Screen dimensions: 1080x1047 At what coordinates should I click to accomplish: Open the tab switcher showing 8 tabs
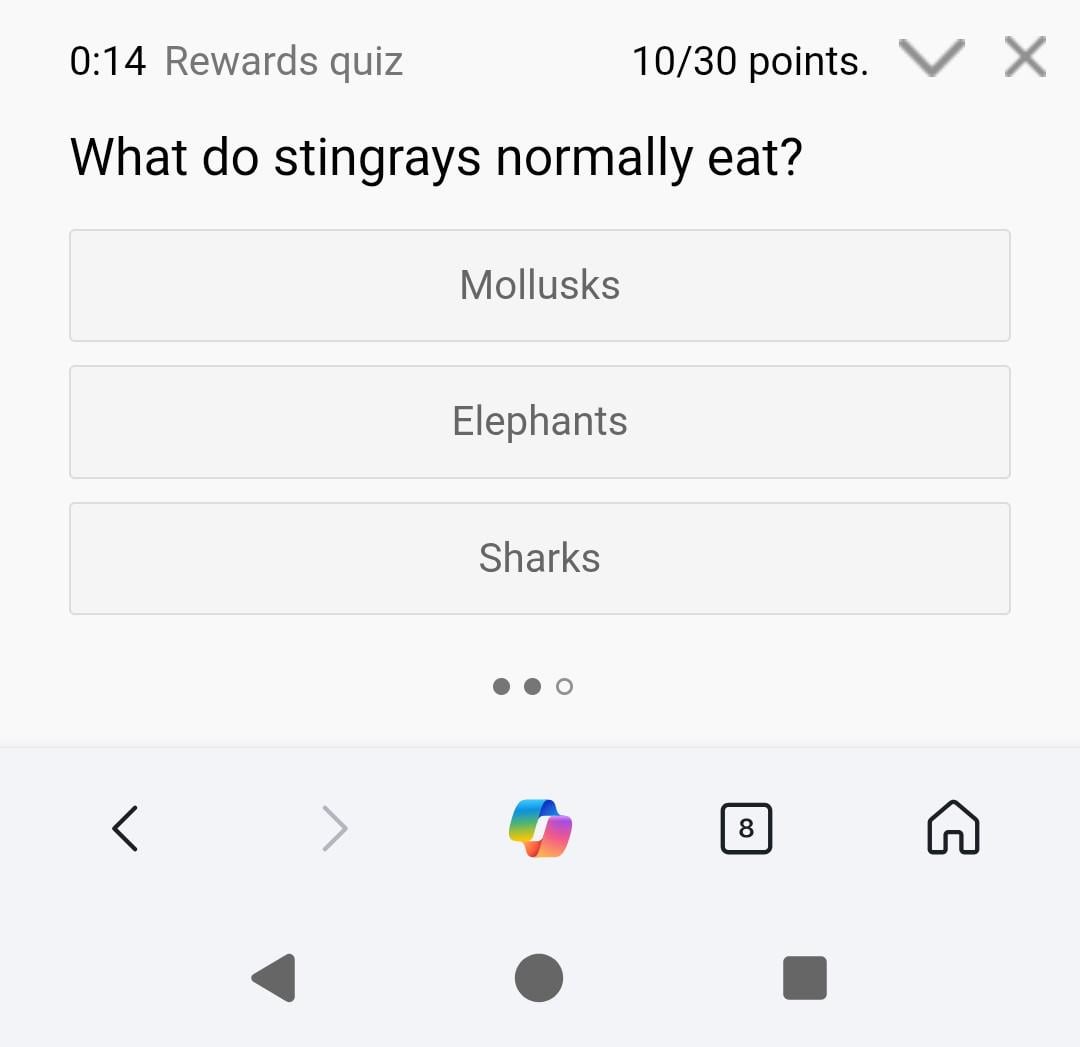[x=746, y=828]
